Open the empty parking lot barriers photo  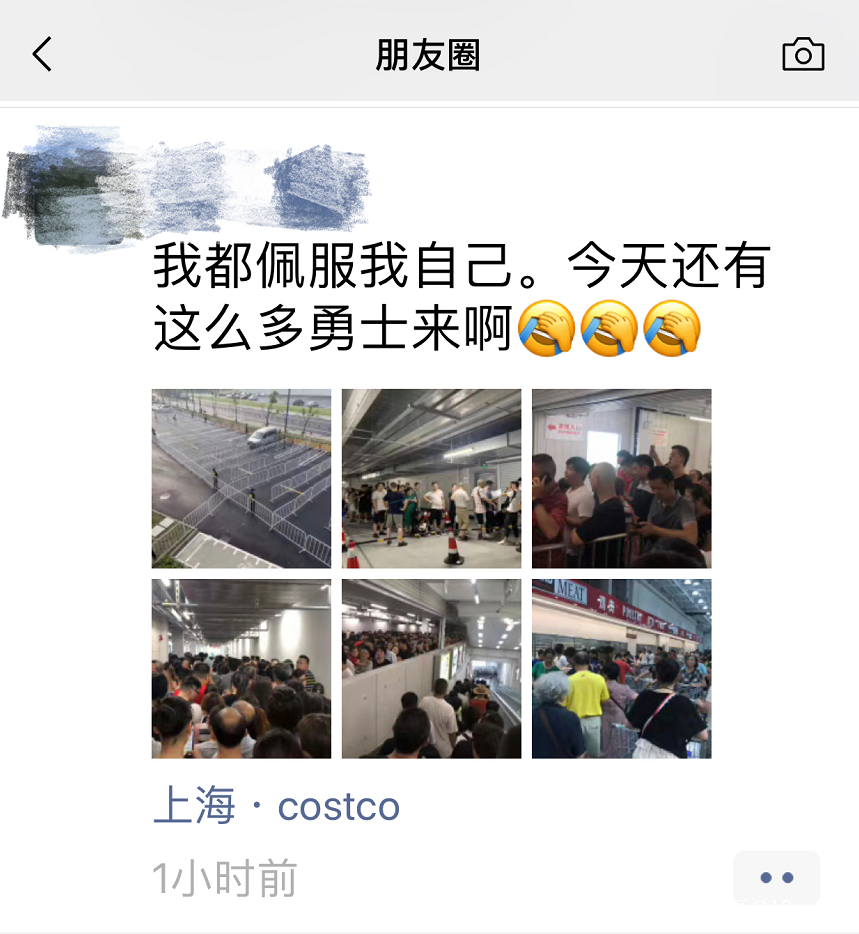pyautogui.click(x=241, y=478)
